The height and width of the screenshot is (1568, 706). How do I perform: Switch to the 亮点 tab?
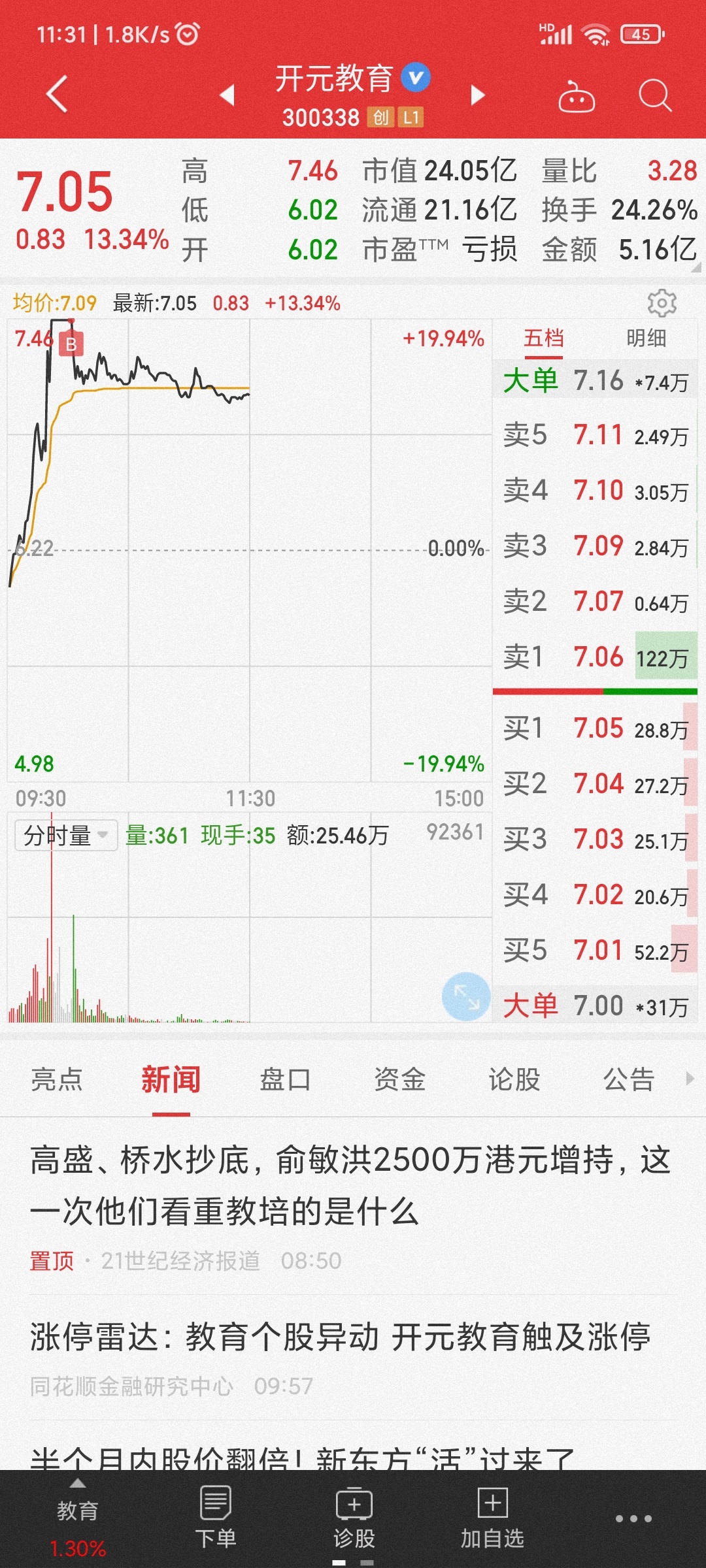coord(57,1079)
